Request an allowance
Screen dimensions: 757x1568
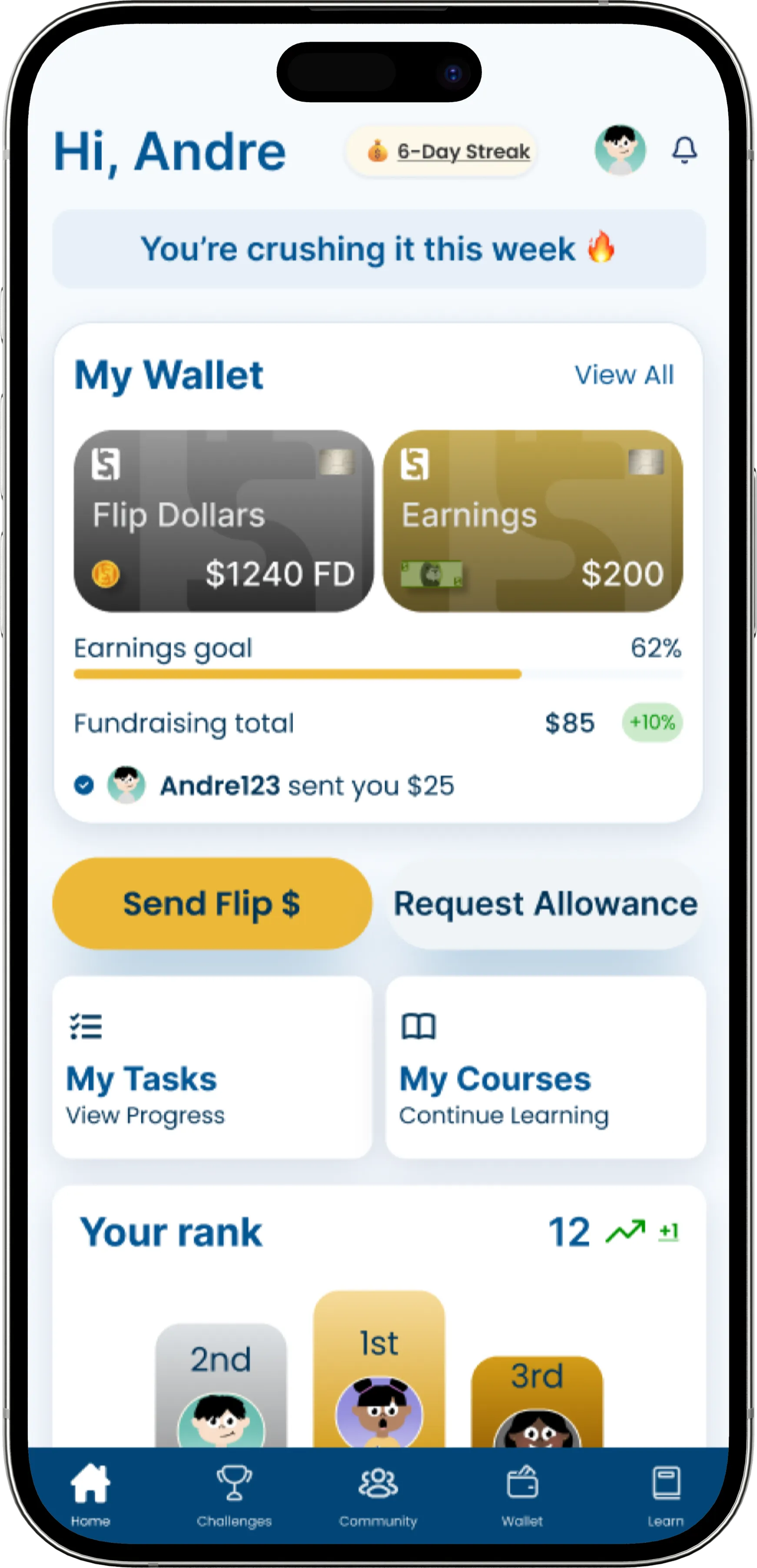545,903
